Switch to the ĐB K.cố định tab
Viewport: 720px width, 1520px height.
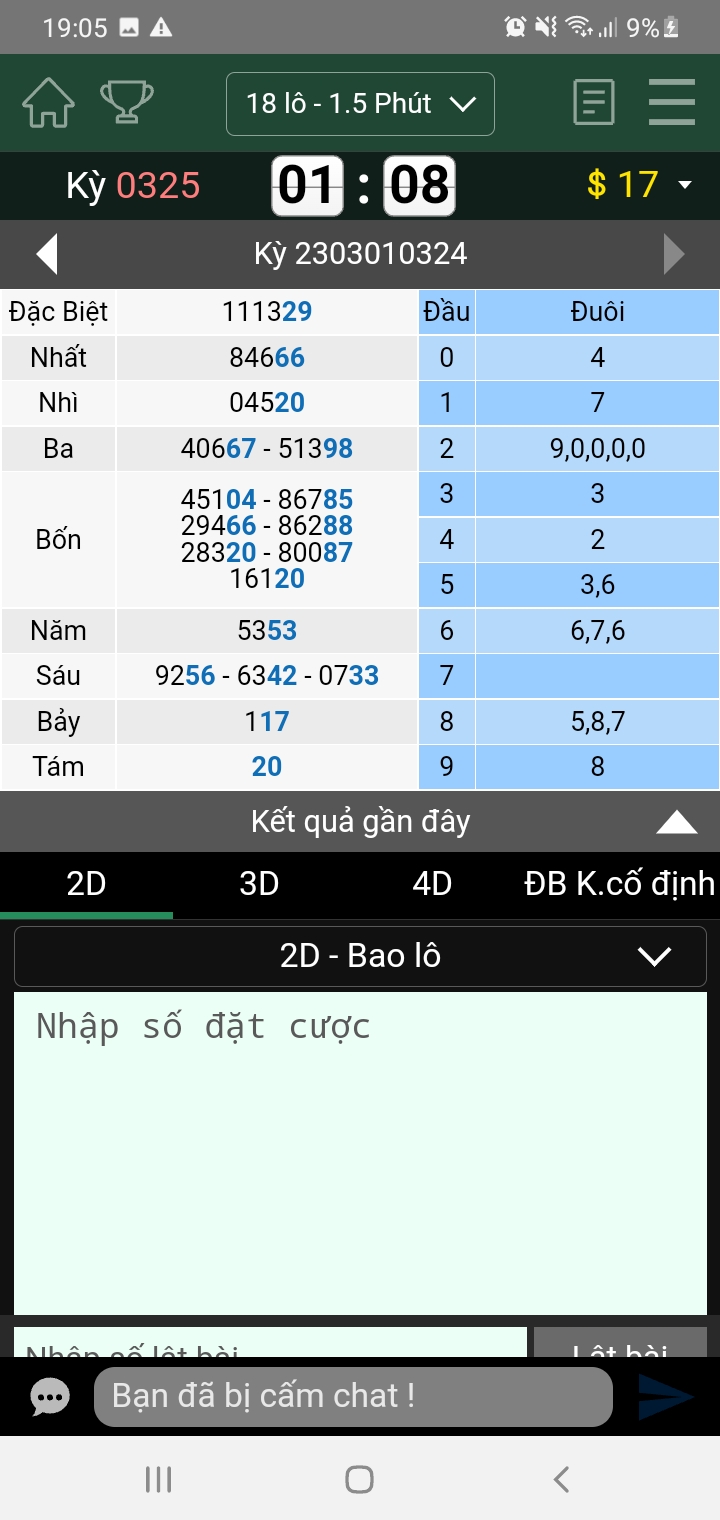pos(619,884)
